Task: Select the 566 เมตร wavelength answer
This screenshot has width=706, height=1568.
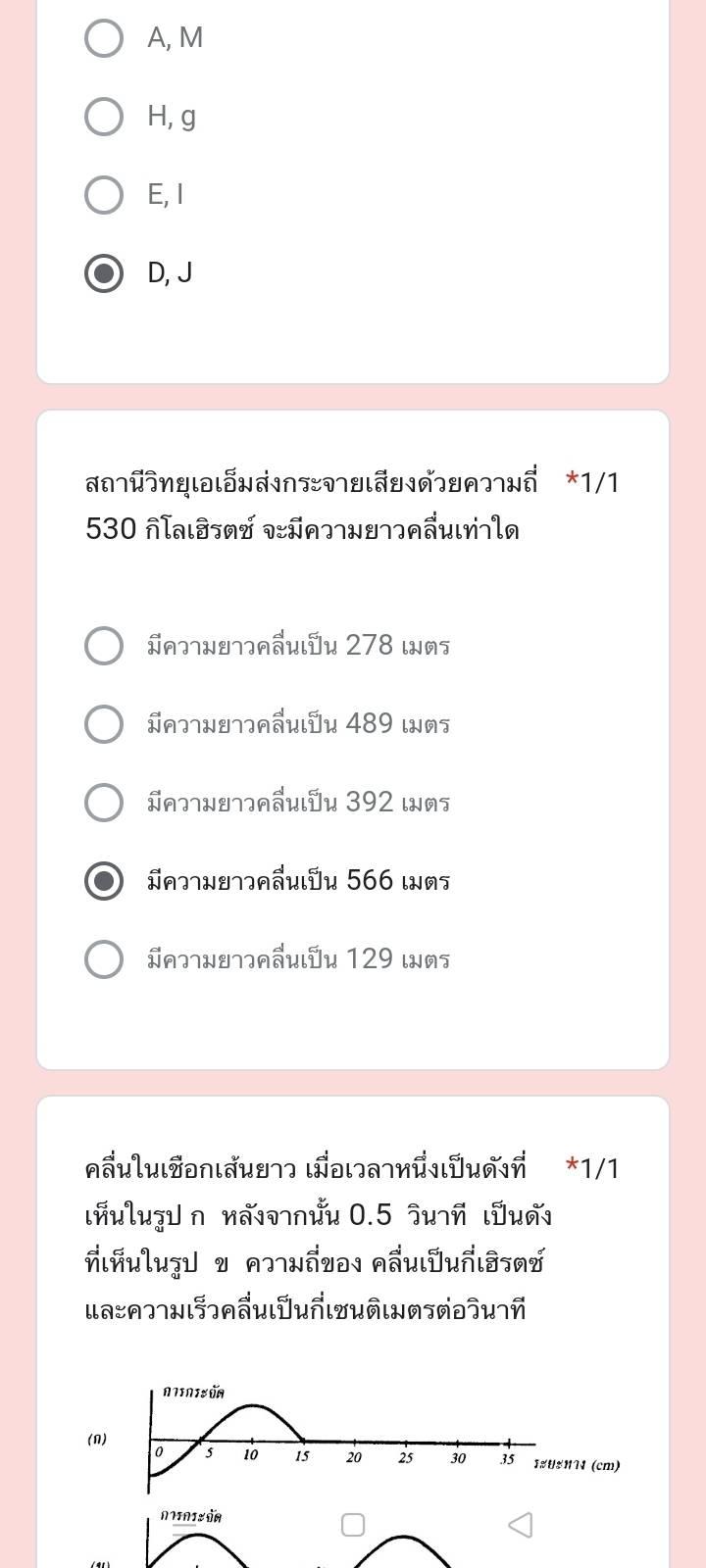Action: [x=104, y=881]
